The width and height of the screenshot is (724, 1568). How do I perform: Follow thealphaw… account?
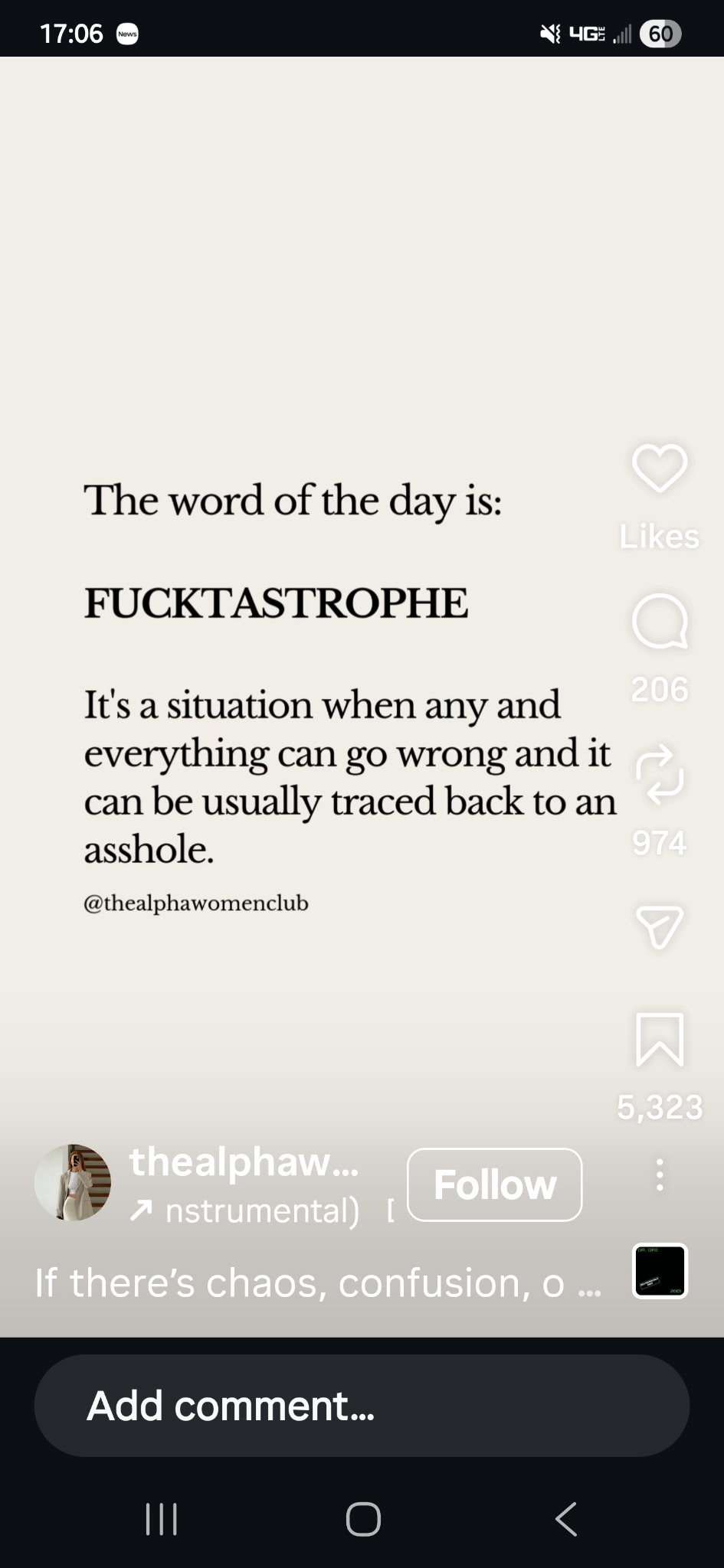coord(494,1184)
